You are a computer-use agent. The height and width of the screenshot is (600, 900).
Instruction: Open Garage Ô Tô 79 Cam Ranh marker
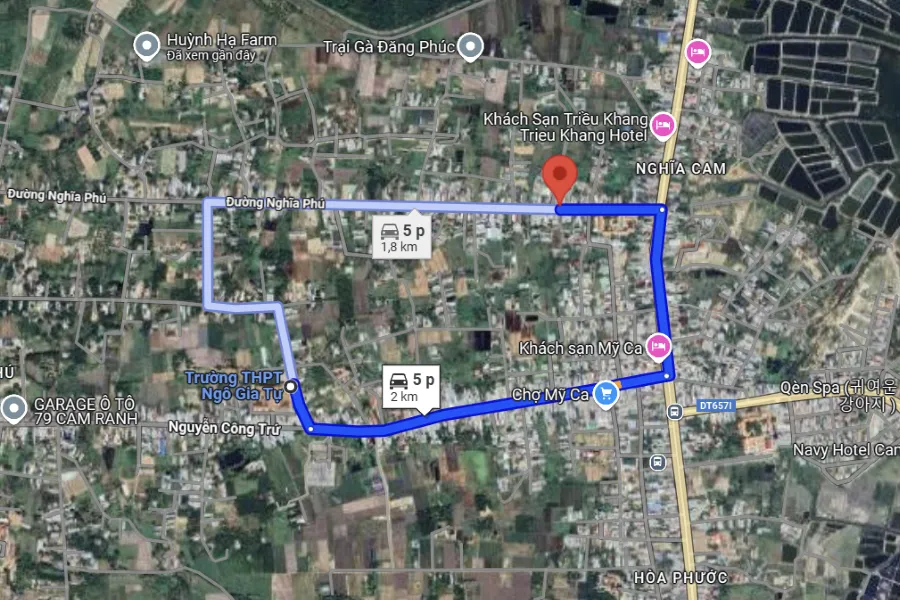tap(13, 408)
